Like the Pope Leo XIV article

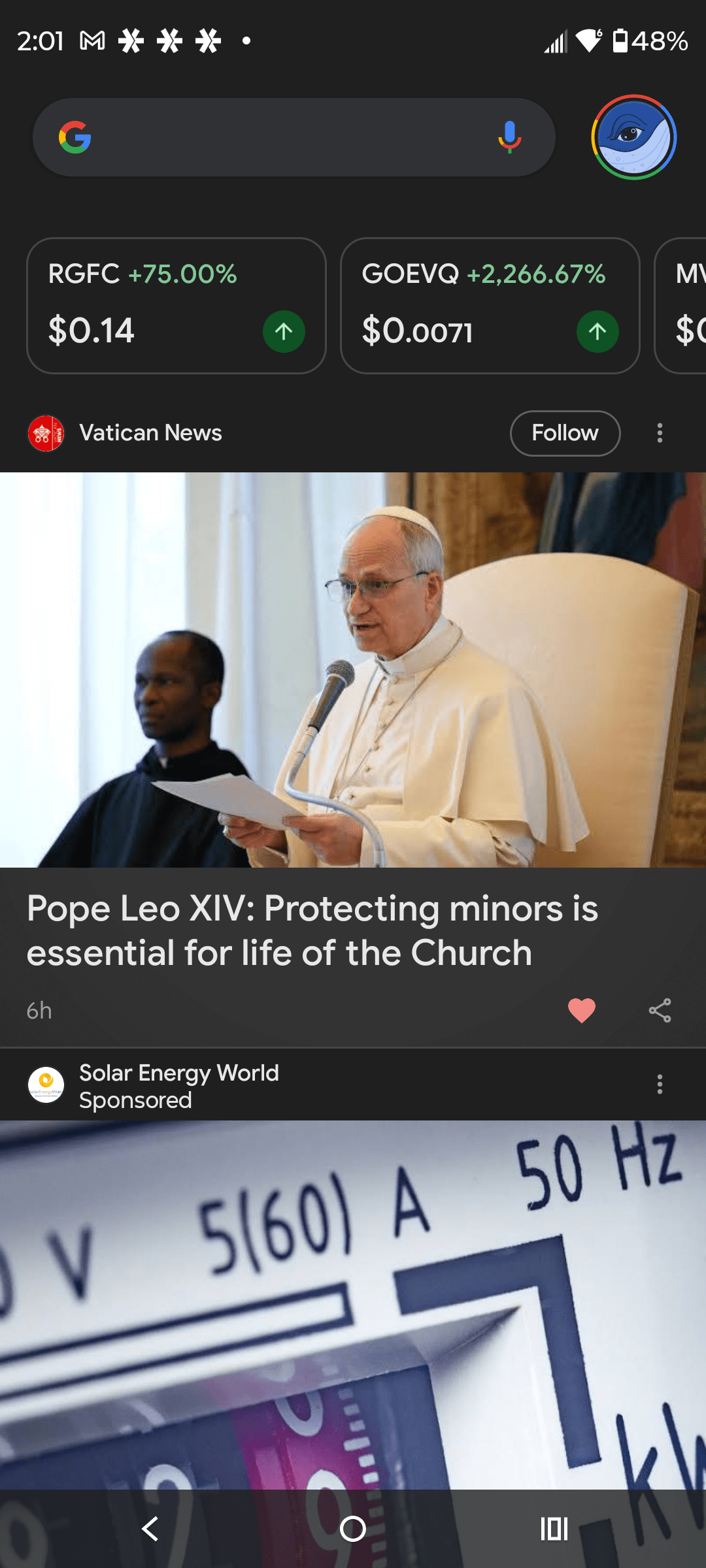coord(581,1011)
